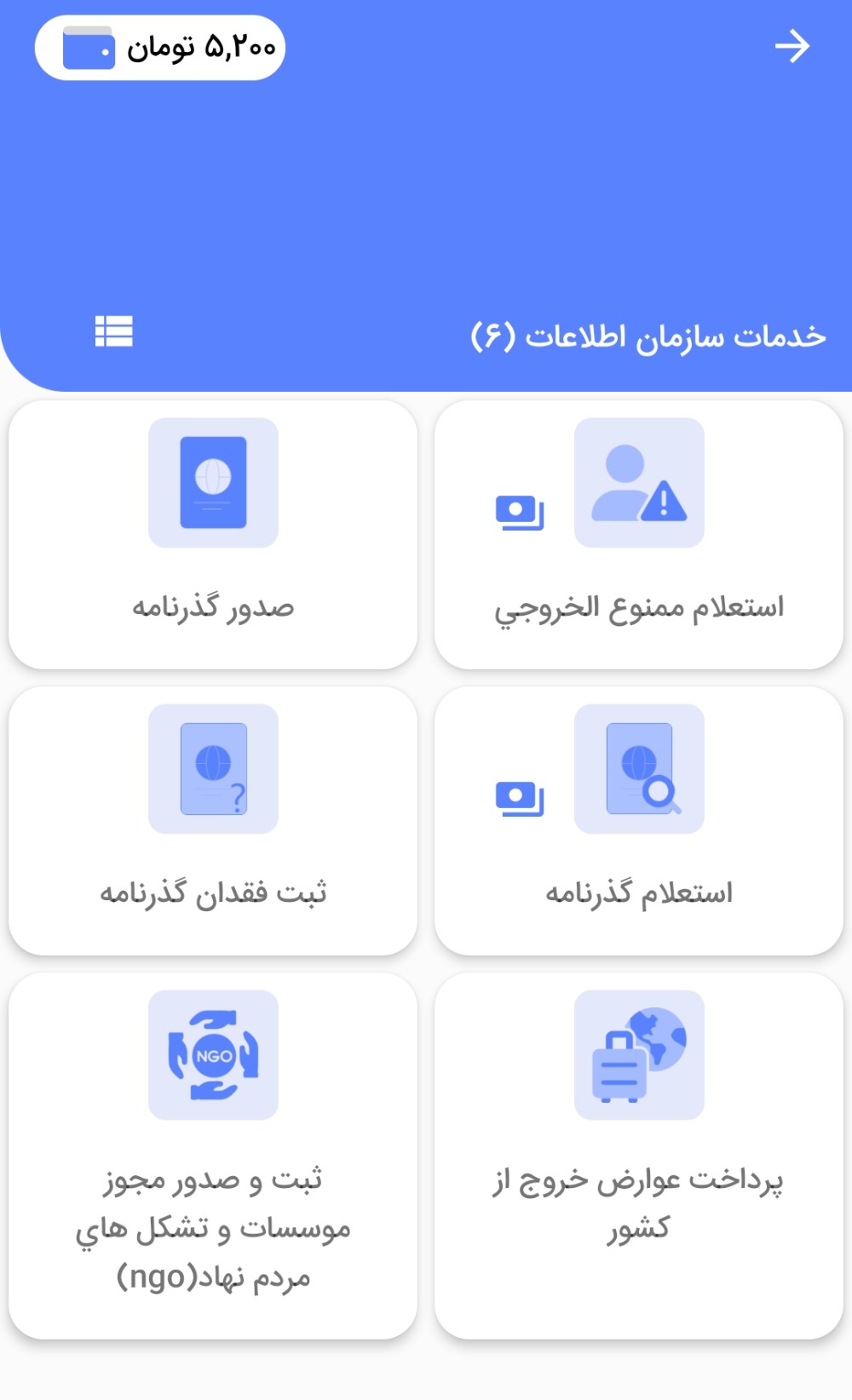Viewport: 852px width, 1400px height.
Task: Open the passport inquiry magnifier icon
Action: point(639,769)
